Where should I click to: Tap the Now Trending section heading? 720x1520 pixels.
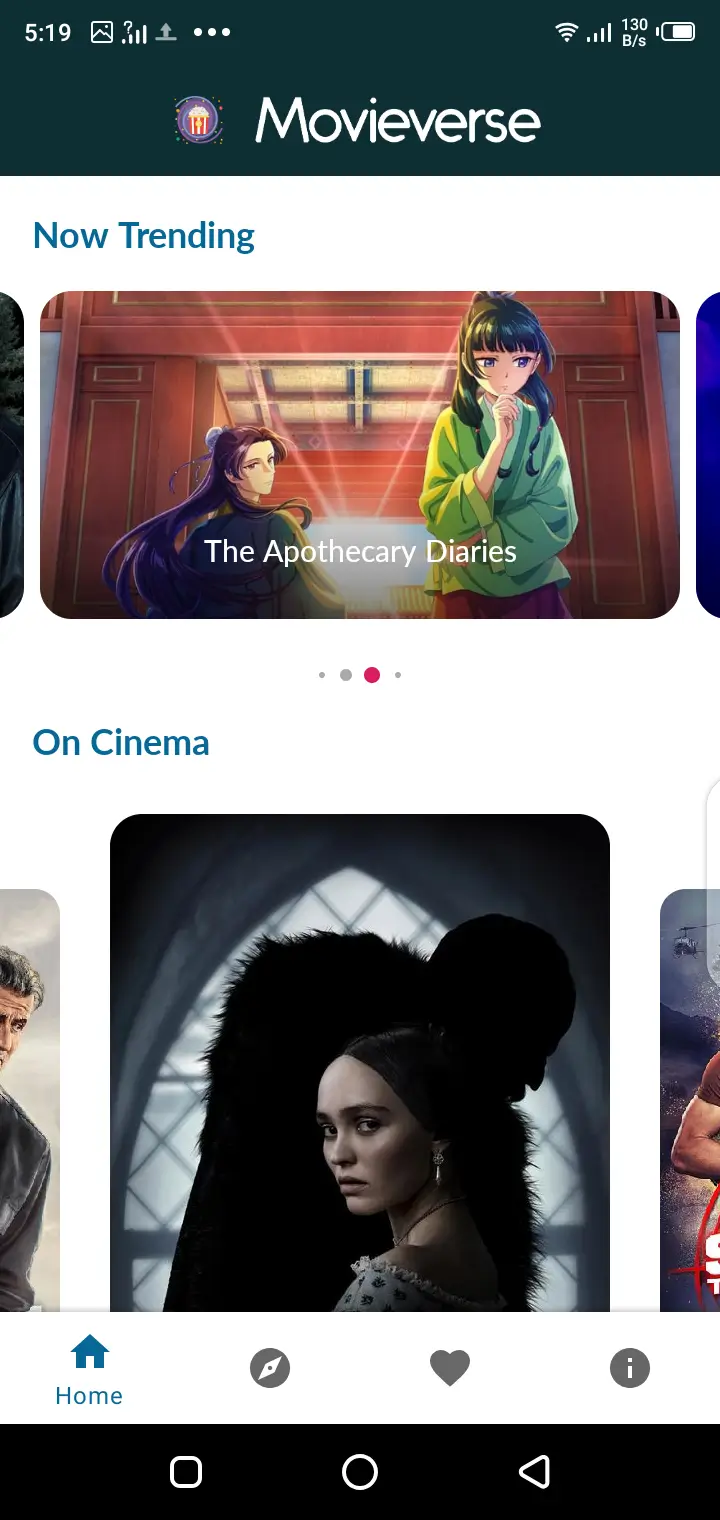pyautogui.click(x=143, y=235)
